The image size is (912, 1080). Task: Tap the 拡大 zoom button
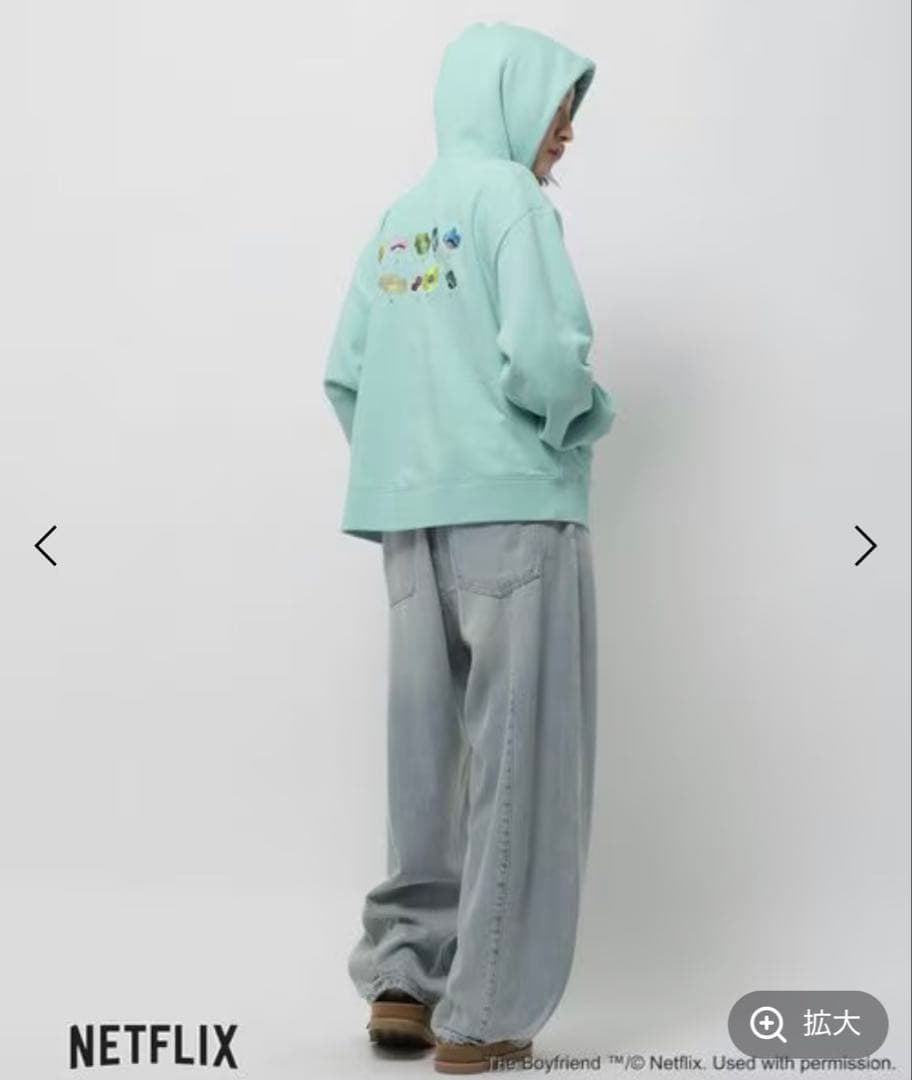pyautogui.click(x=808, y=1024)
